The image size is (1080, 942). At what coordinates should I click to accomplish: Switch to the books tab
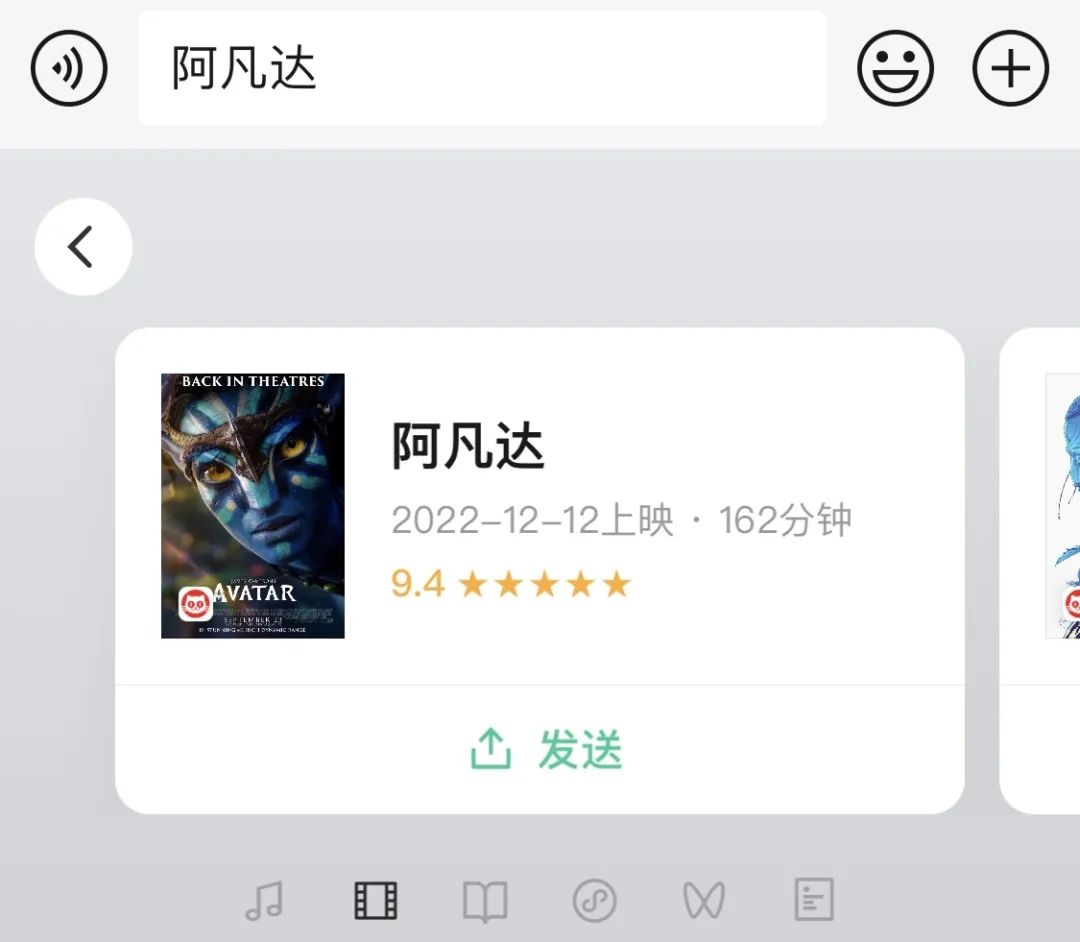pyautogui.click(x=485, y=901)
